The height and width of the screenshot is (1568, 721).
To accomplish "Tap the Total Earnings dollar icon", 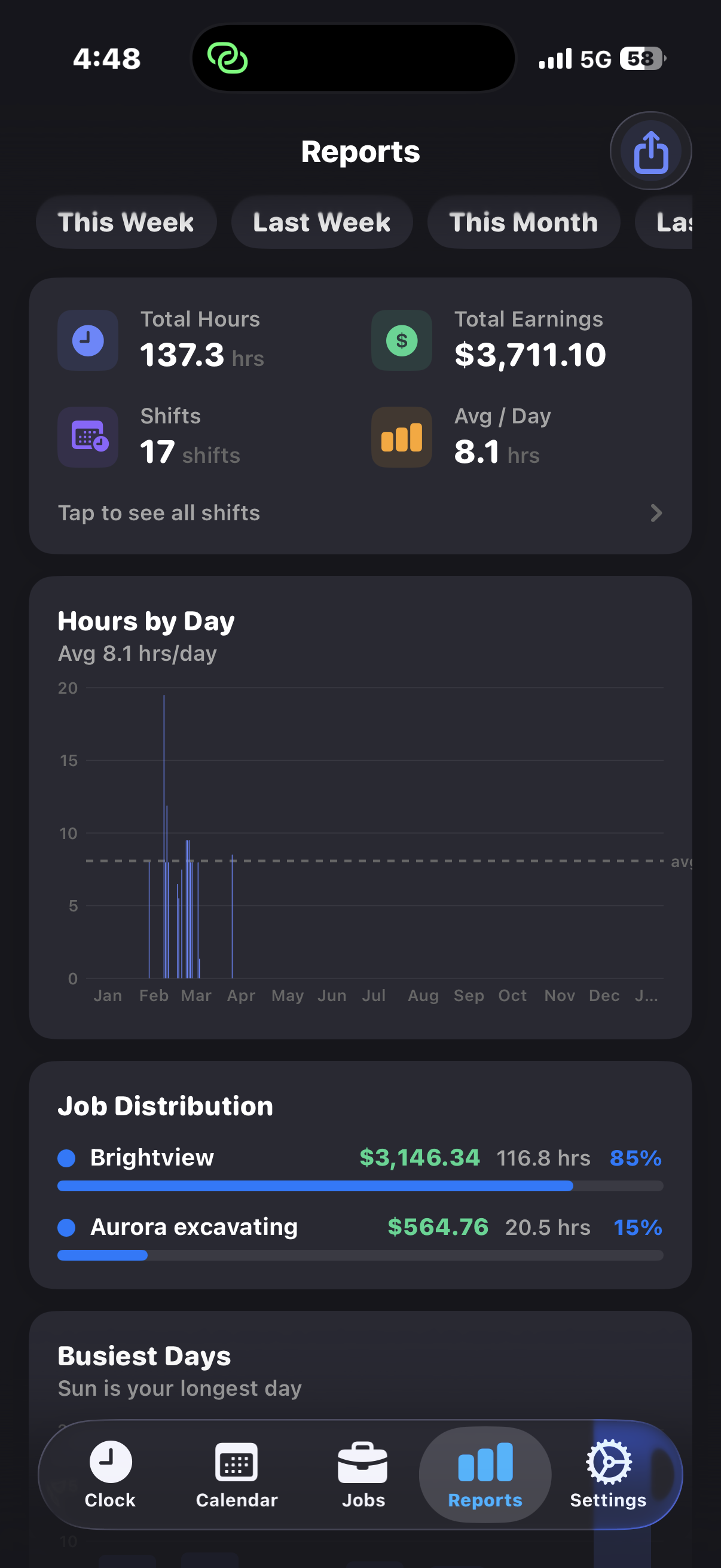I will pos(401,340).
